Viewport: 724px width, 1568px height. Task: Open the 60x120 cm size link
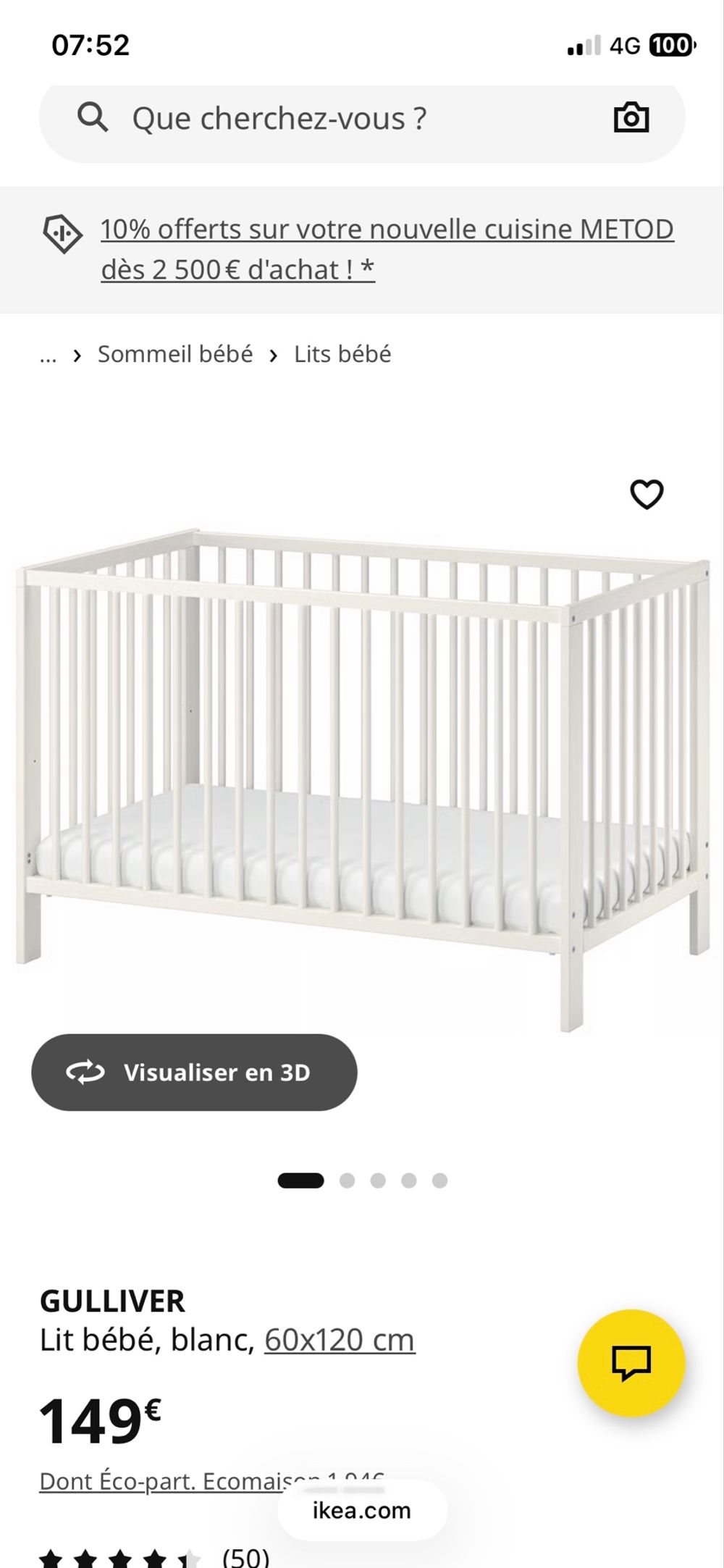(340, 1340)
